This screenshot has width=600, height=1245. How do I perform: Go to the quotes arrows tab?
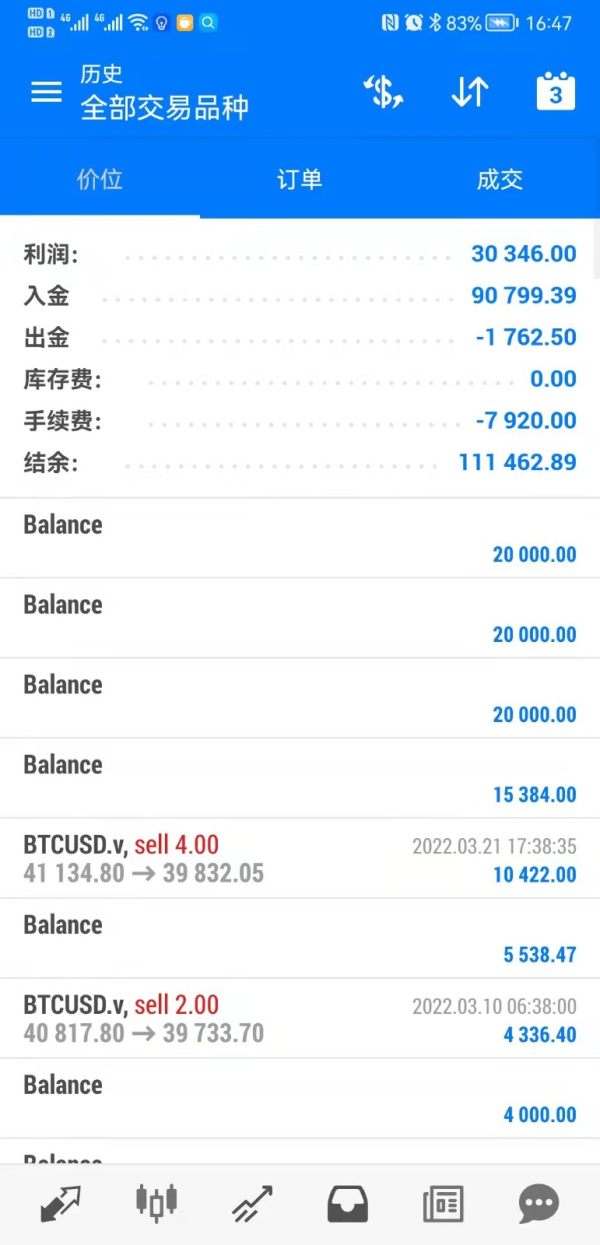click(61, 1204)
